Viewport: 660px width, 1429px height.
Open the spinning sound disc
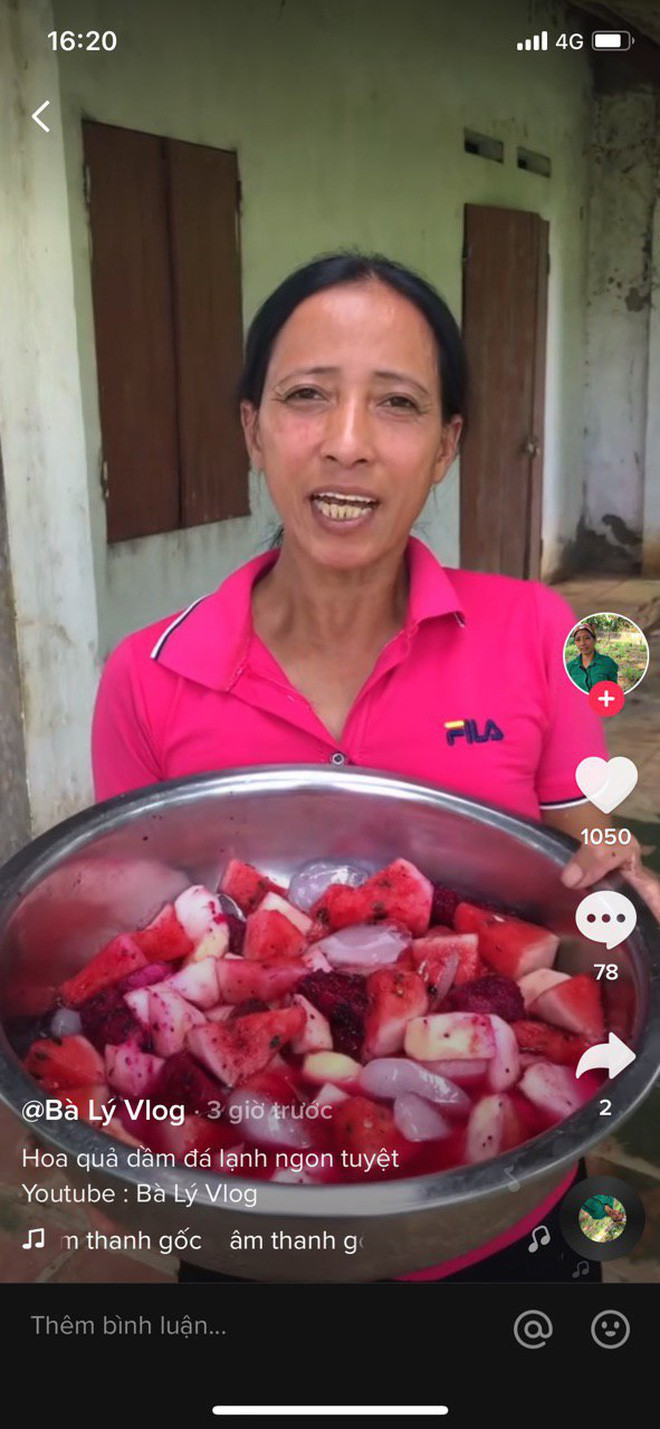pos(602,1218)
